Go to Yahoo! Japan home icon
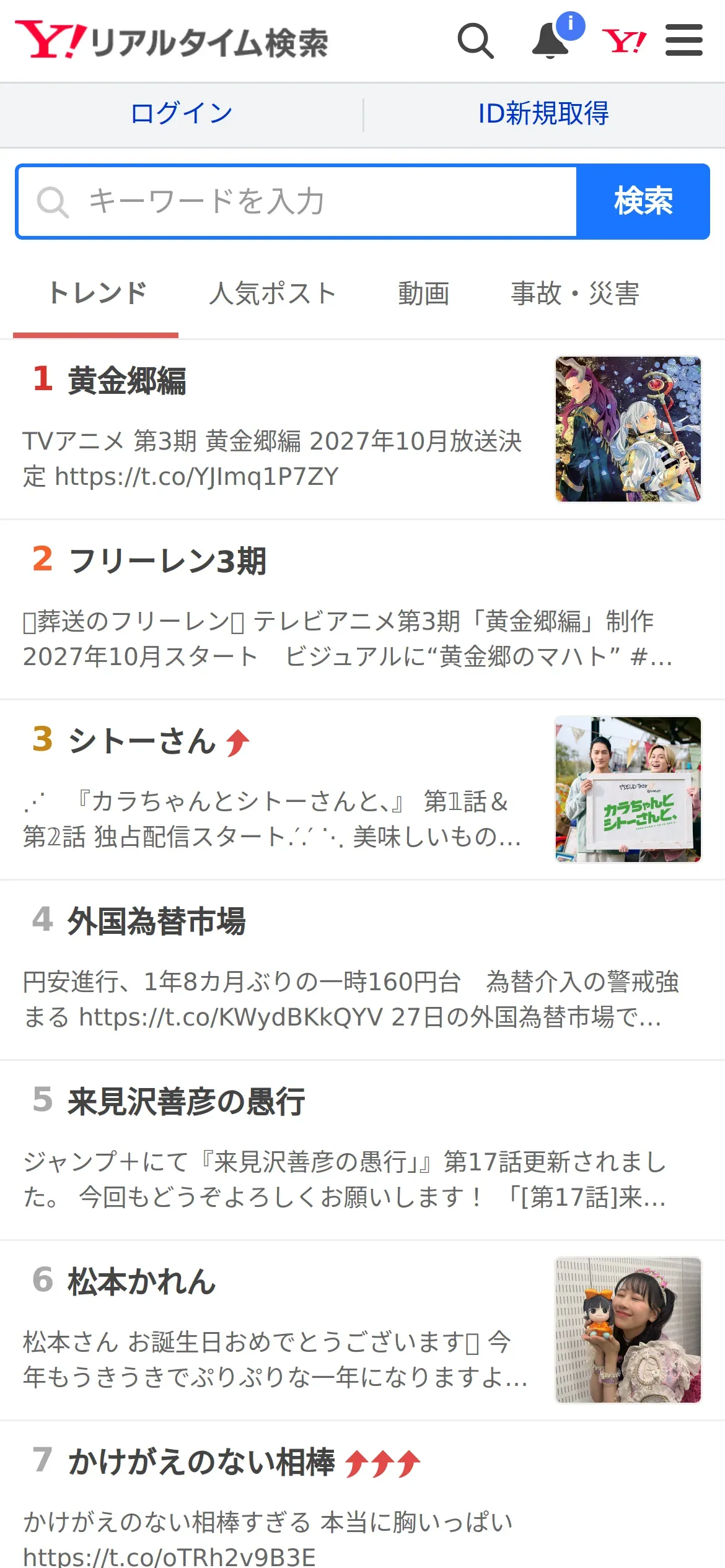 (624, 41)
